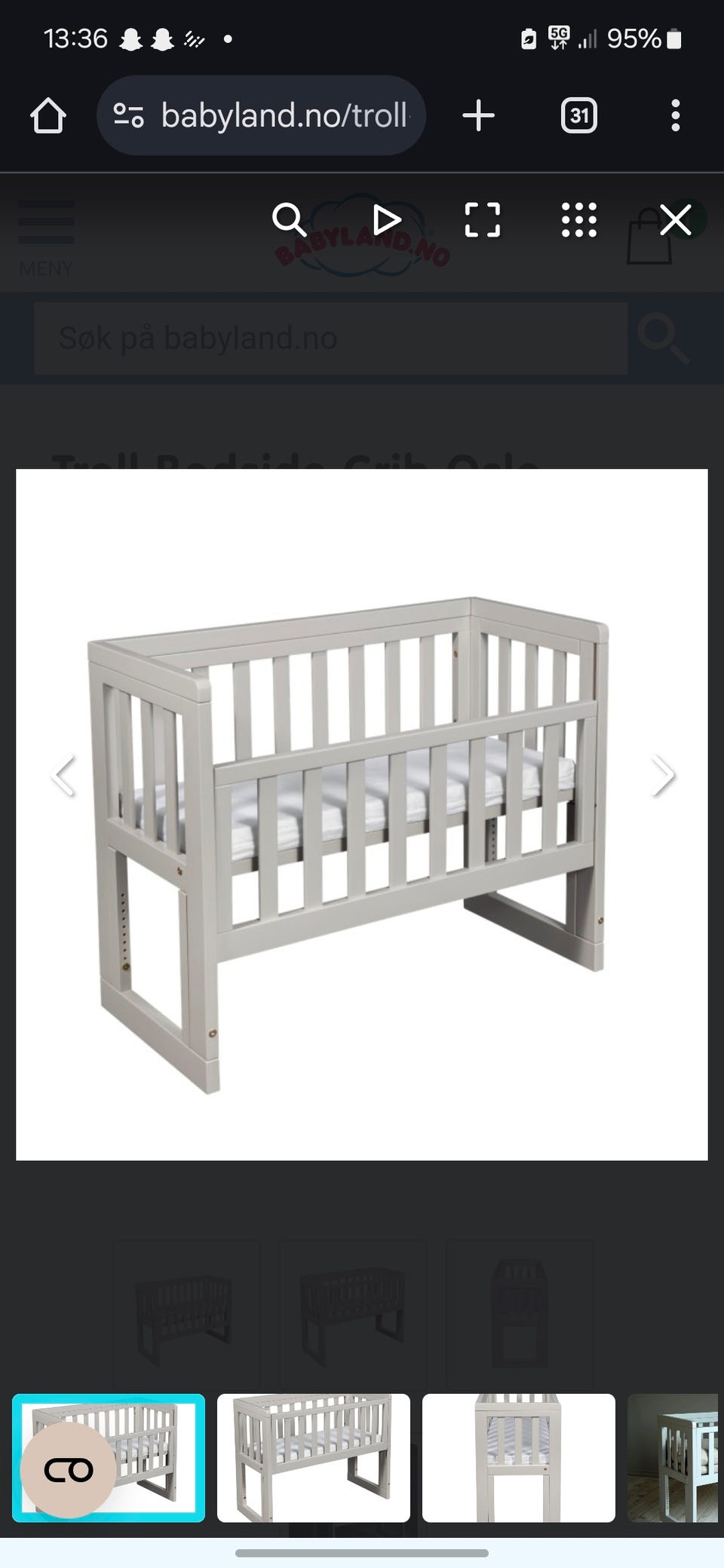Start the image slideshow playback

pos(387,220)
